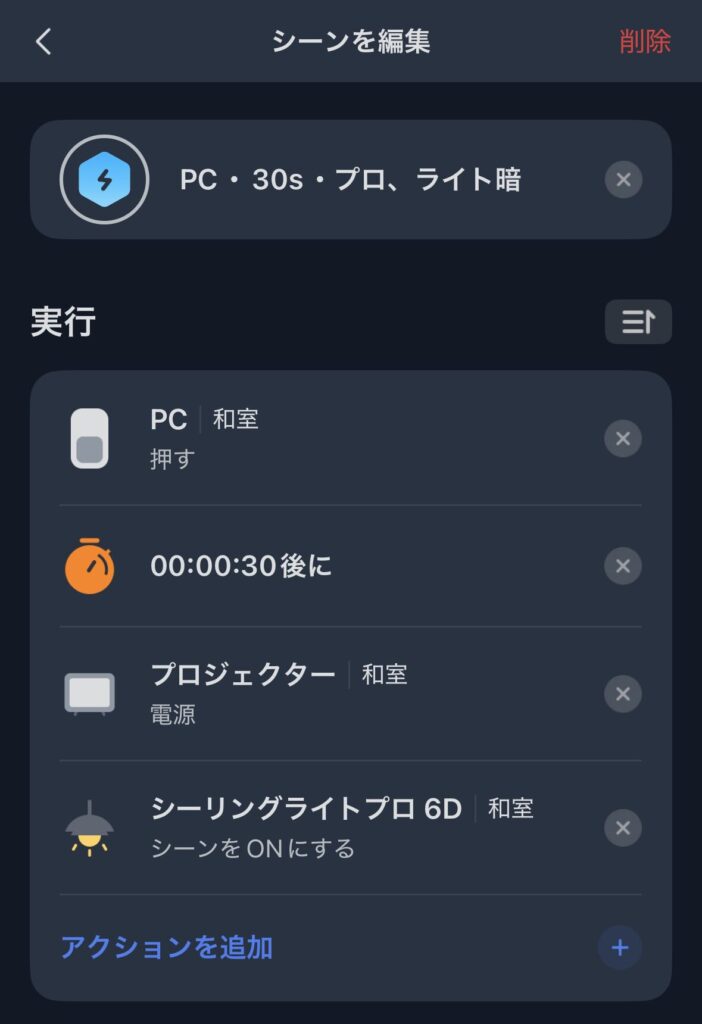Open the シーリングライトプロ 6D action

point(300,827)
